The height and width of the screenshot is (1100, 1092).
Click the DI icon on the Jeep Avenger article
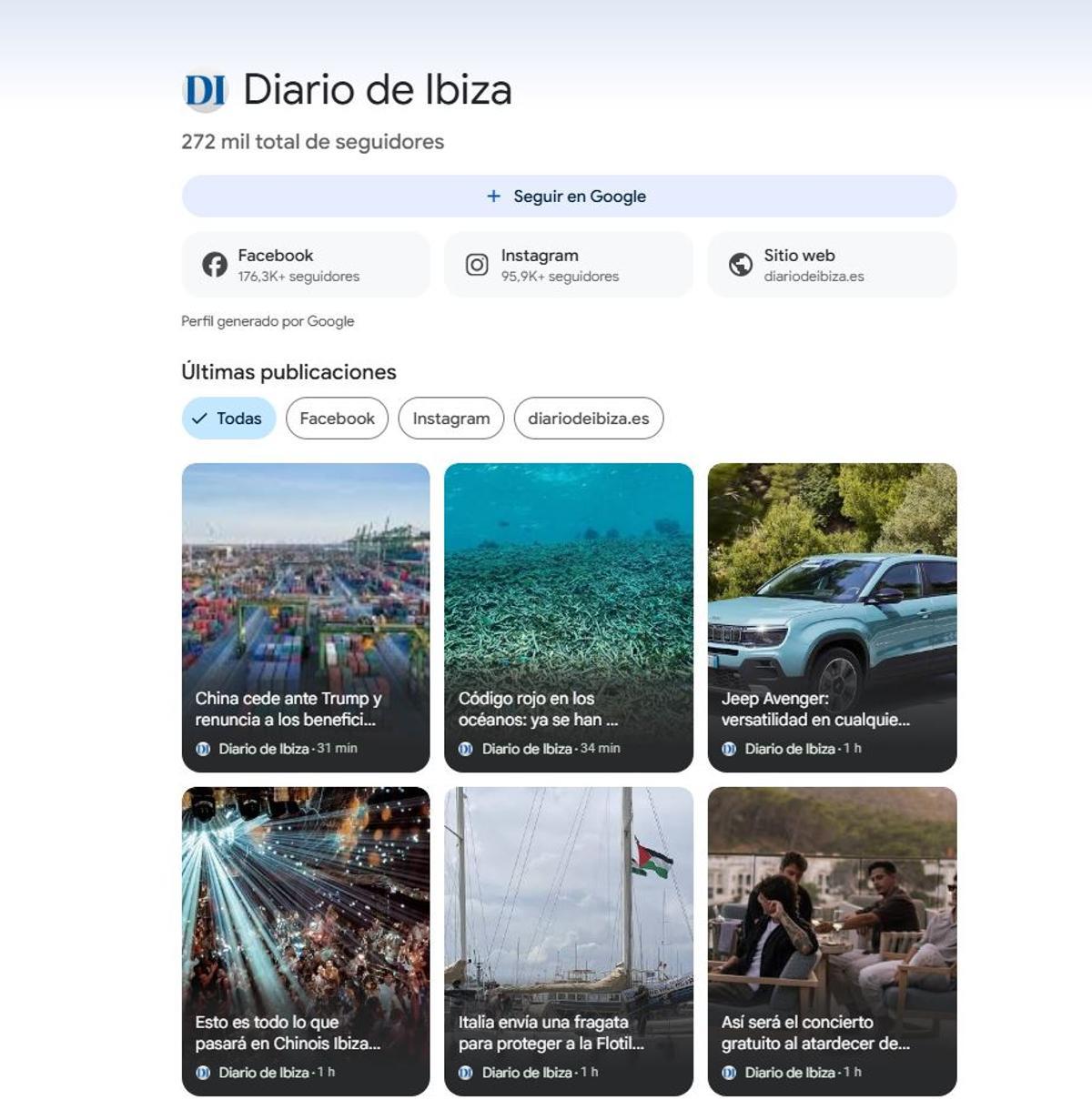click(x=728, y=748)
